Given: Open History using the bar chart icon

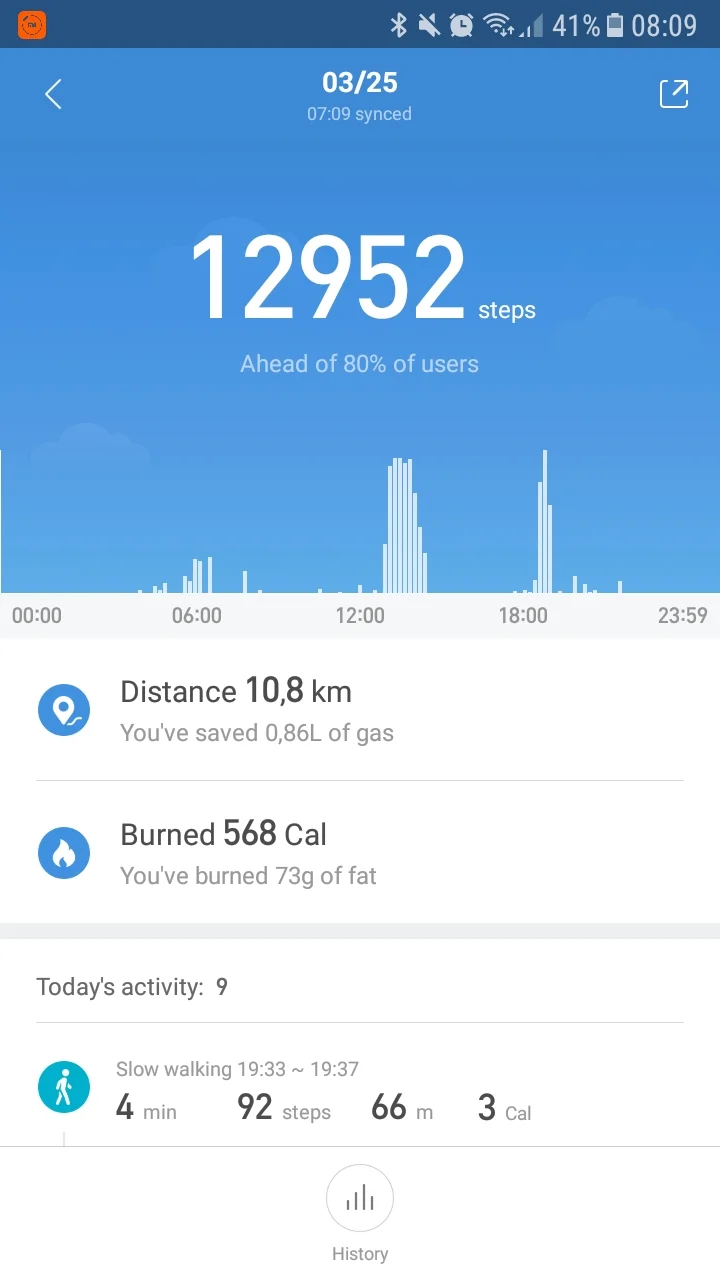Looking at the screenshot, I should 360,1198.
